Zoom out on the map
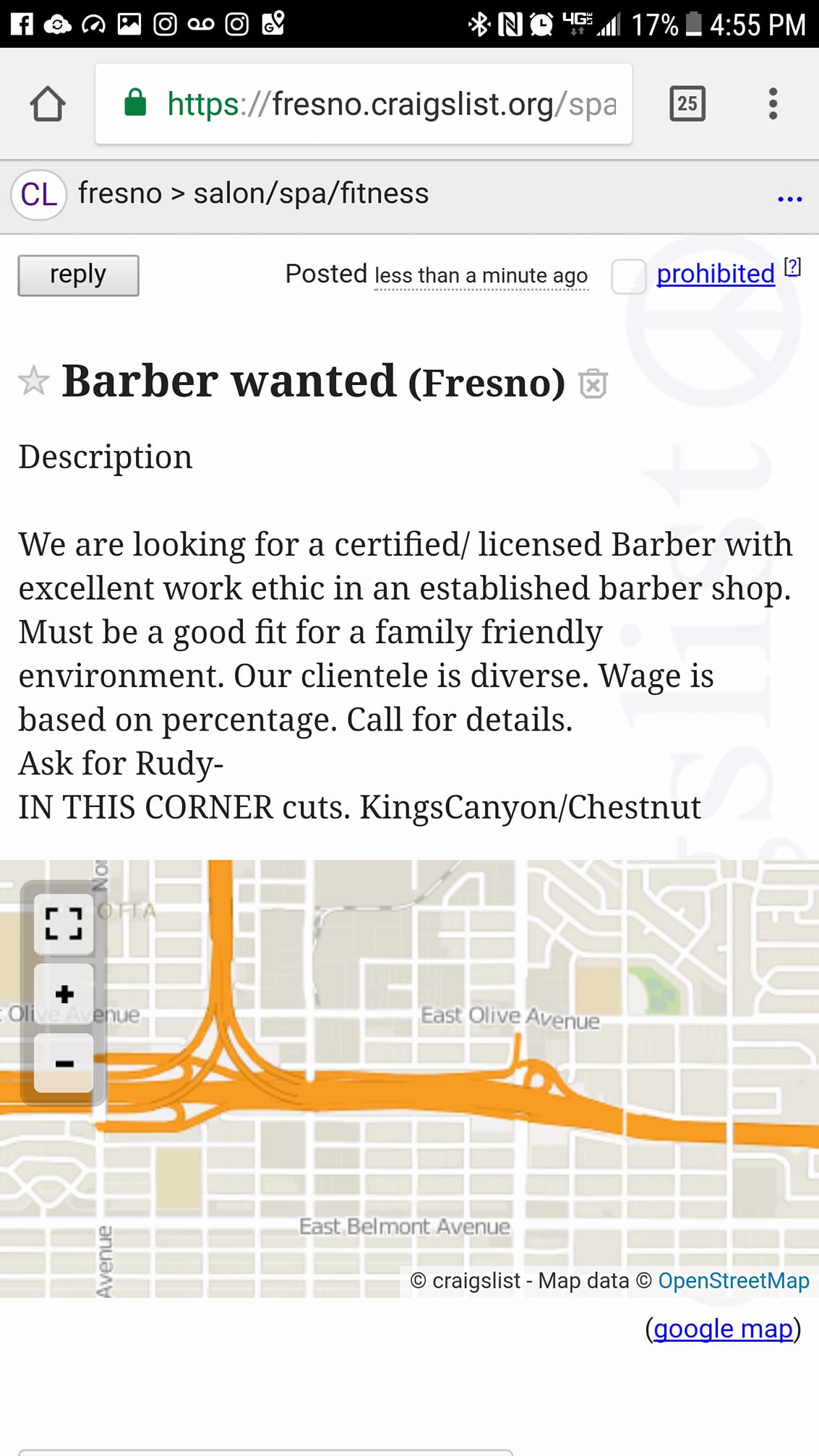819x1456 pixels. [64, 1063]
